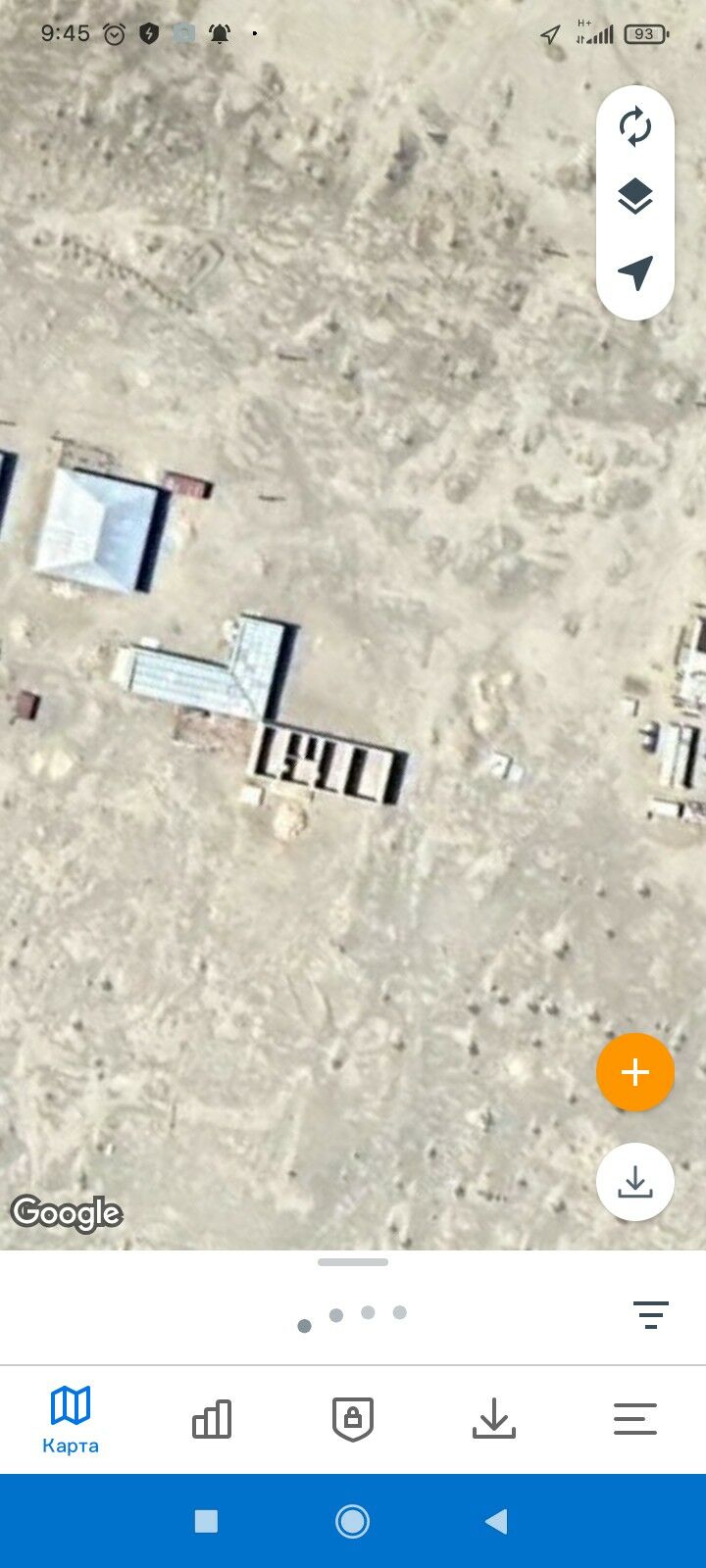Open the statistics bar chart tab
This screenshot has width=706, height=1568.
[212, 1419]
